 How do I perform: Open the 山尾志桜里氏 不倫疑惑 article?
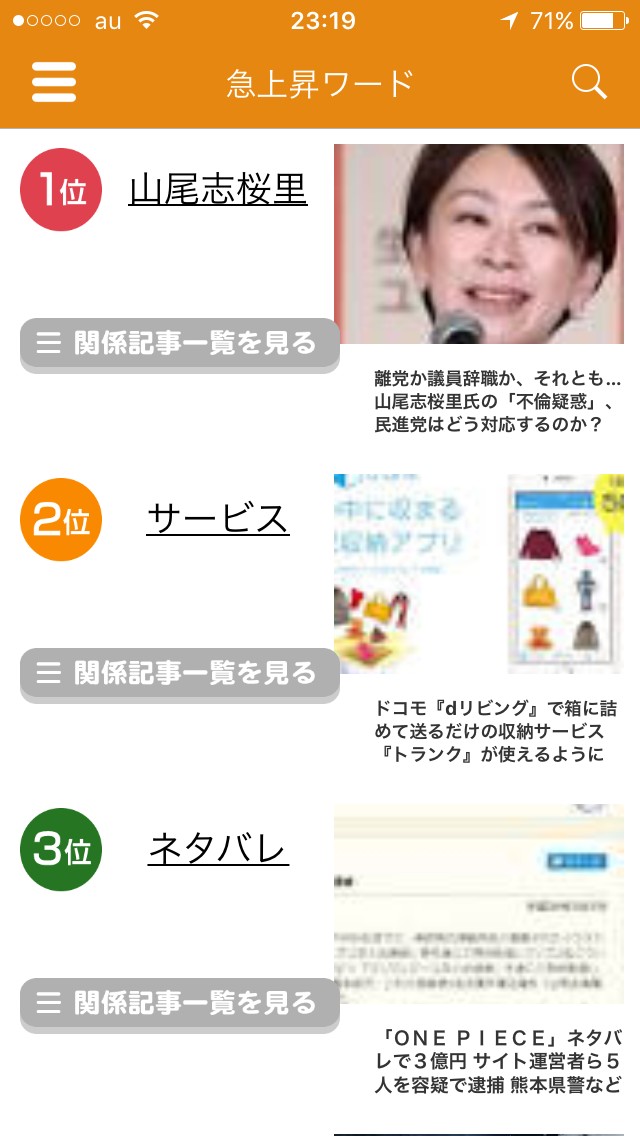497,402
